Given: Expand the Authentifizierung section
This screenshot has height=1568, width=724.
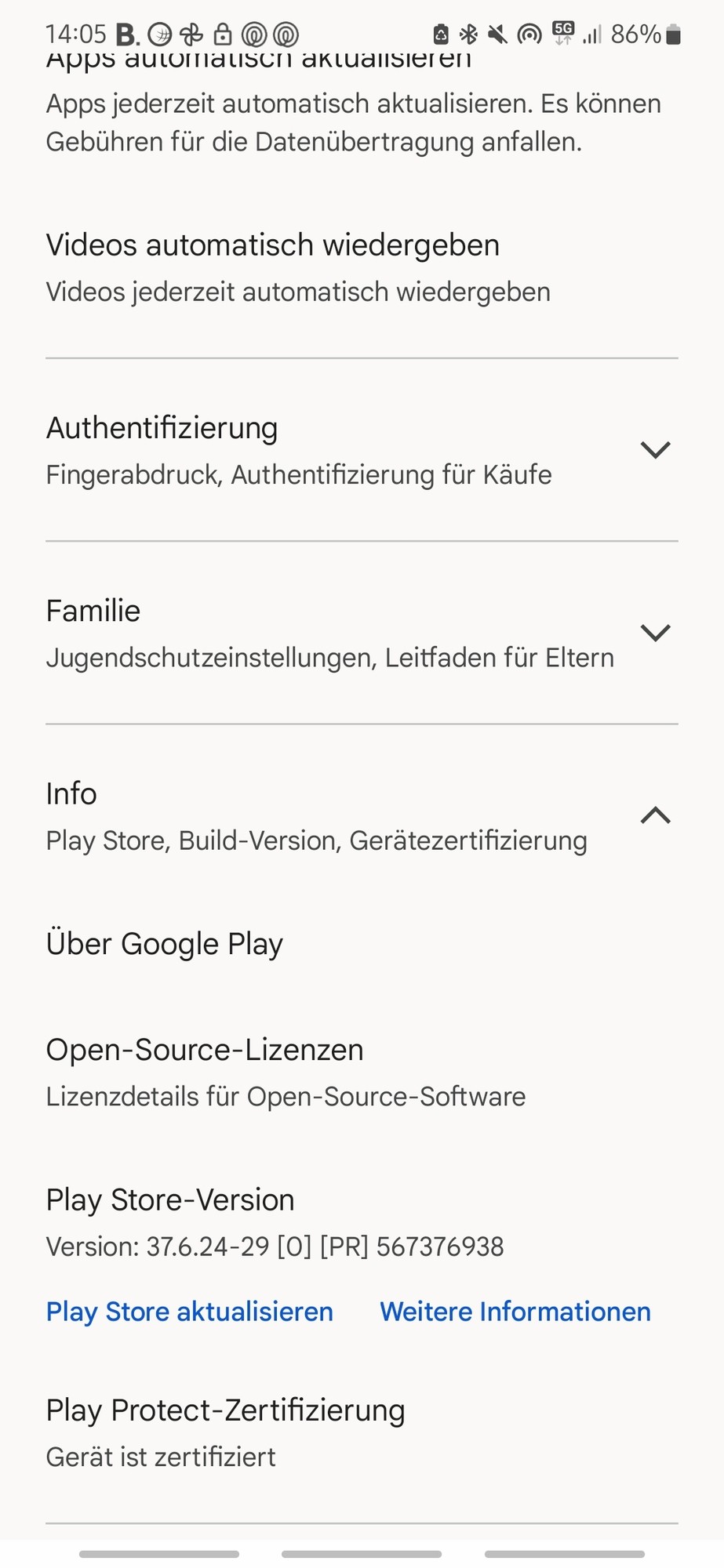Looking at the screenshot, I should 655,450.
